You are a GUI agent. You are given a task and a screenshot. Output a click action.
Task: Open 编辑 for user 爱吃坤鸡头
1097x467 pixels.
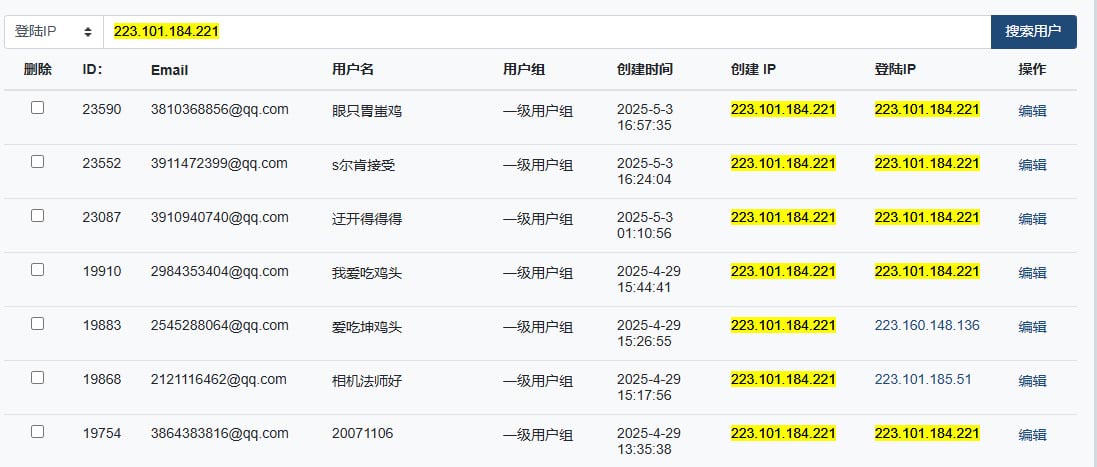coord(1033,326)
